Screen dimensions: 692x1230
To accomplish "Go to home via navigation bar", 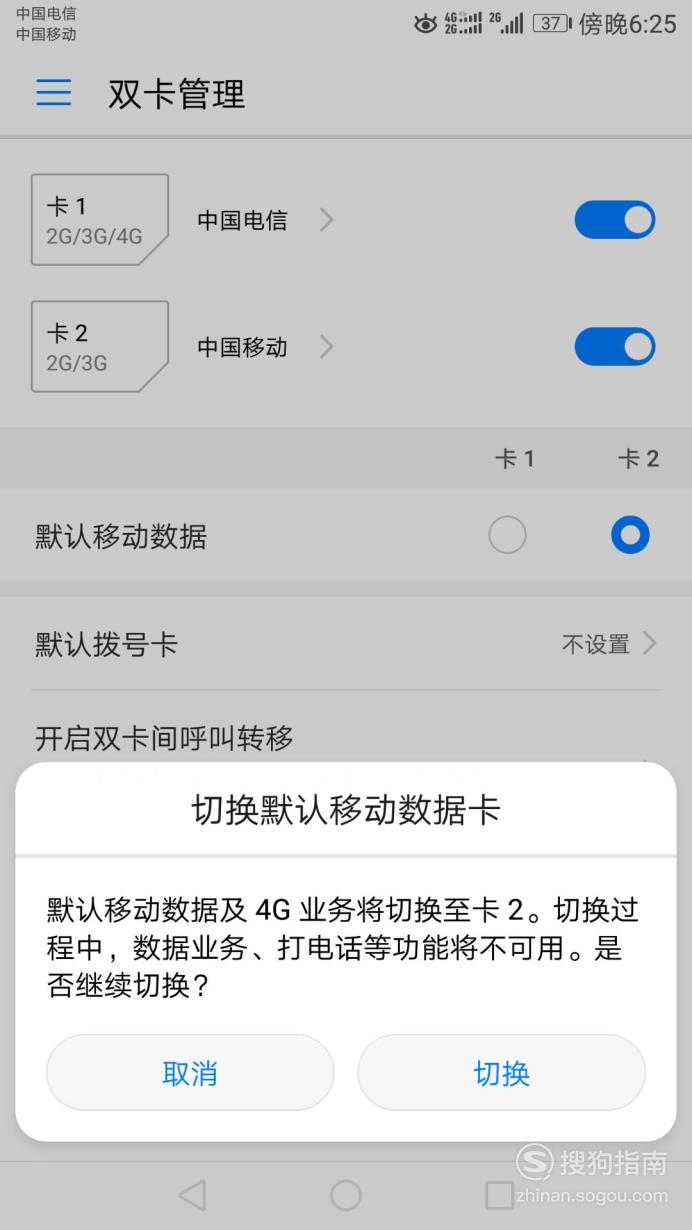I will point(346,1194).
